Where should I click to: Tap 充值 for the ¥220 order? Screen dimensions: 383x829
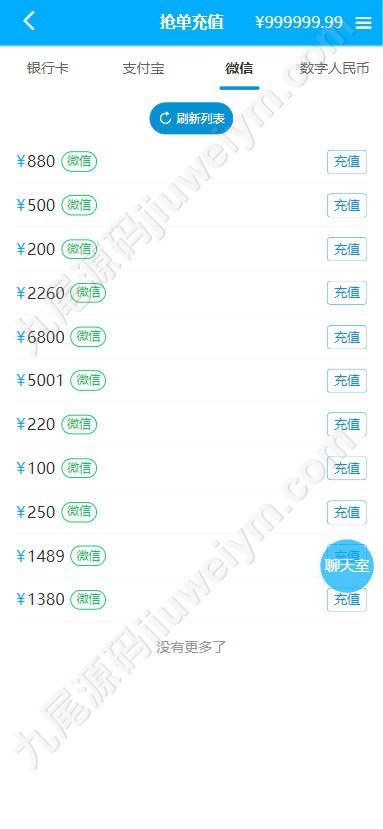coord(347,424)
